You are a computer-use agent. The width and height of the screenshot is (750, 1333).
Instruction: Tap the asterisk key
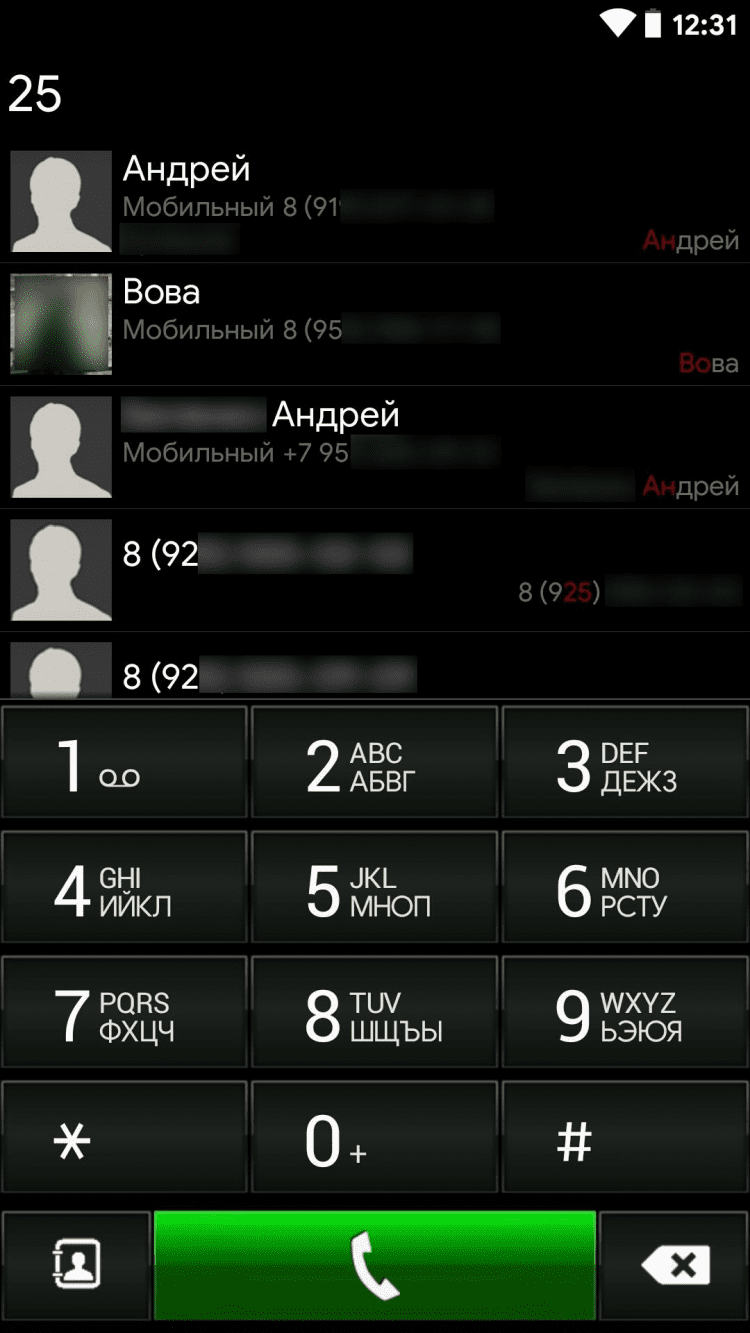pos(124,1138)
